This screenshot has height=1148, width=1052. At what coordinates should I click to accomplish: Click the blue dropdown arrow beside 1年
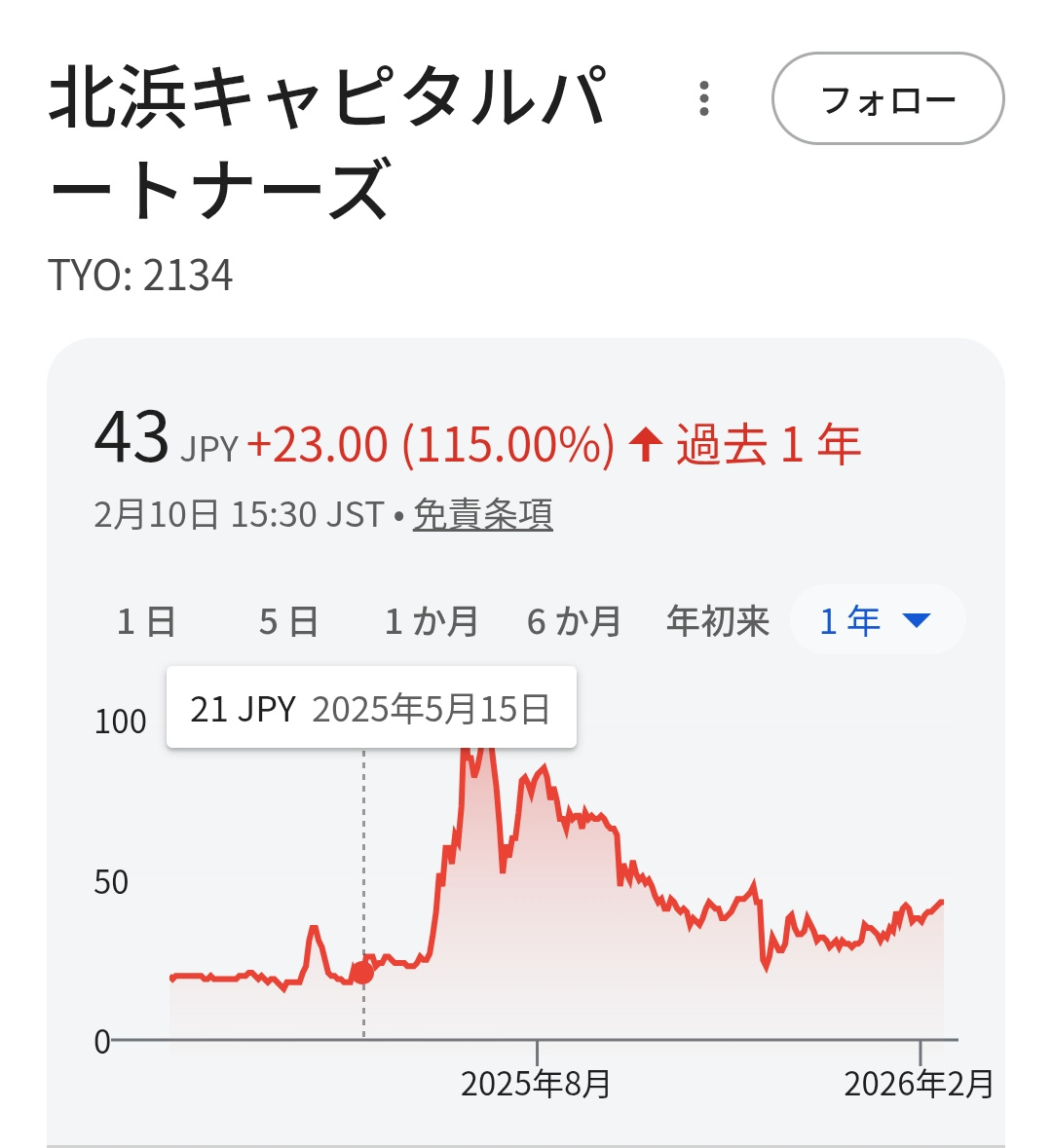point(917,619)
